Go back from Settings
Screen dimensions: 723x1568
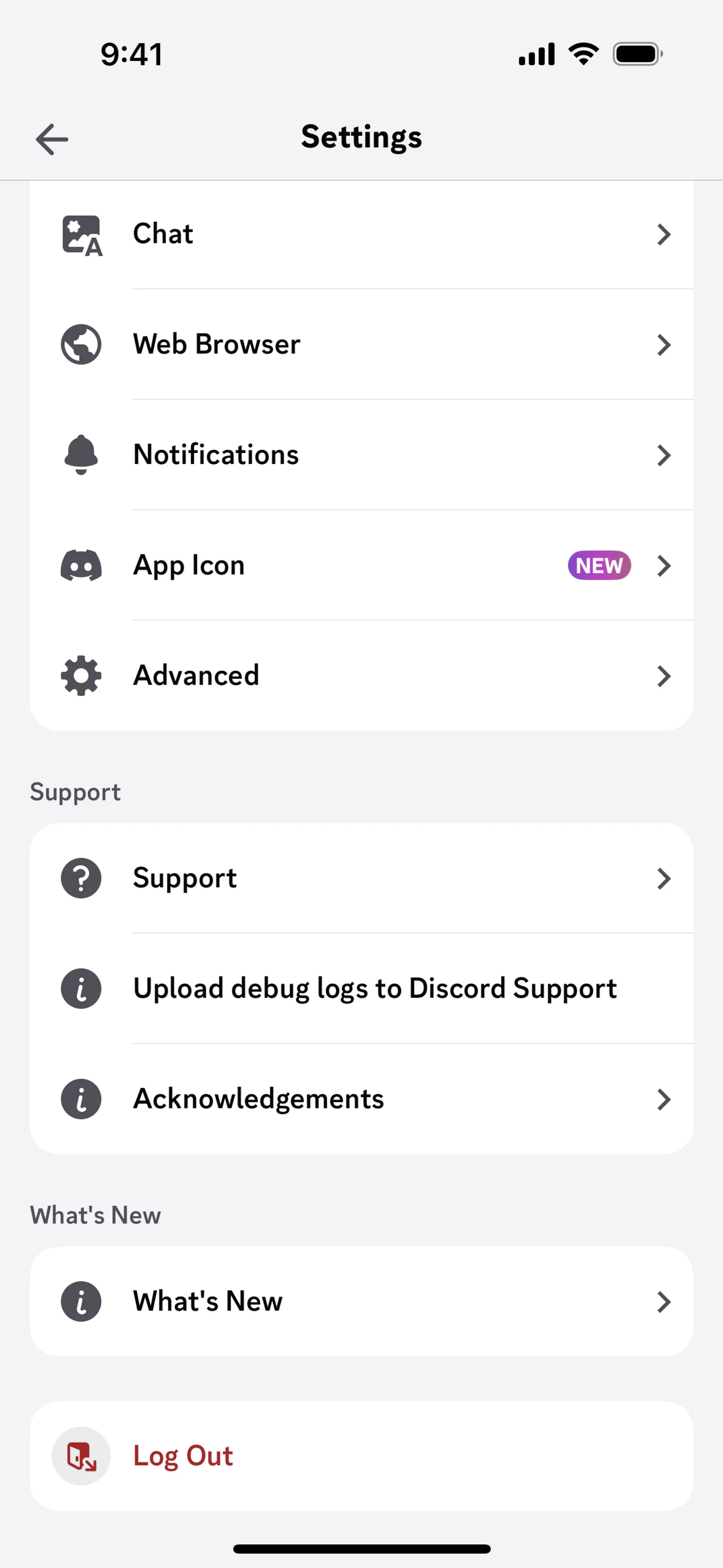coord(52,139)
